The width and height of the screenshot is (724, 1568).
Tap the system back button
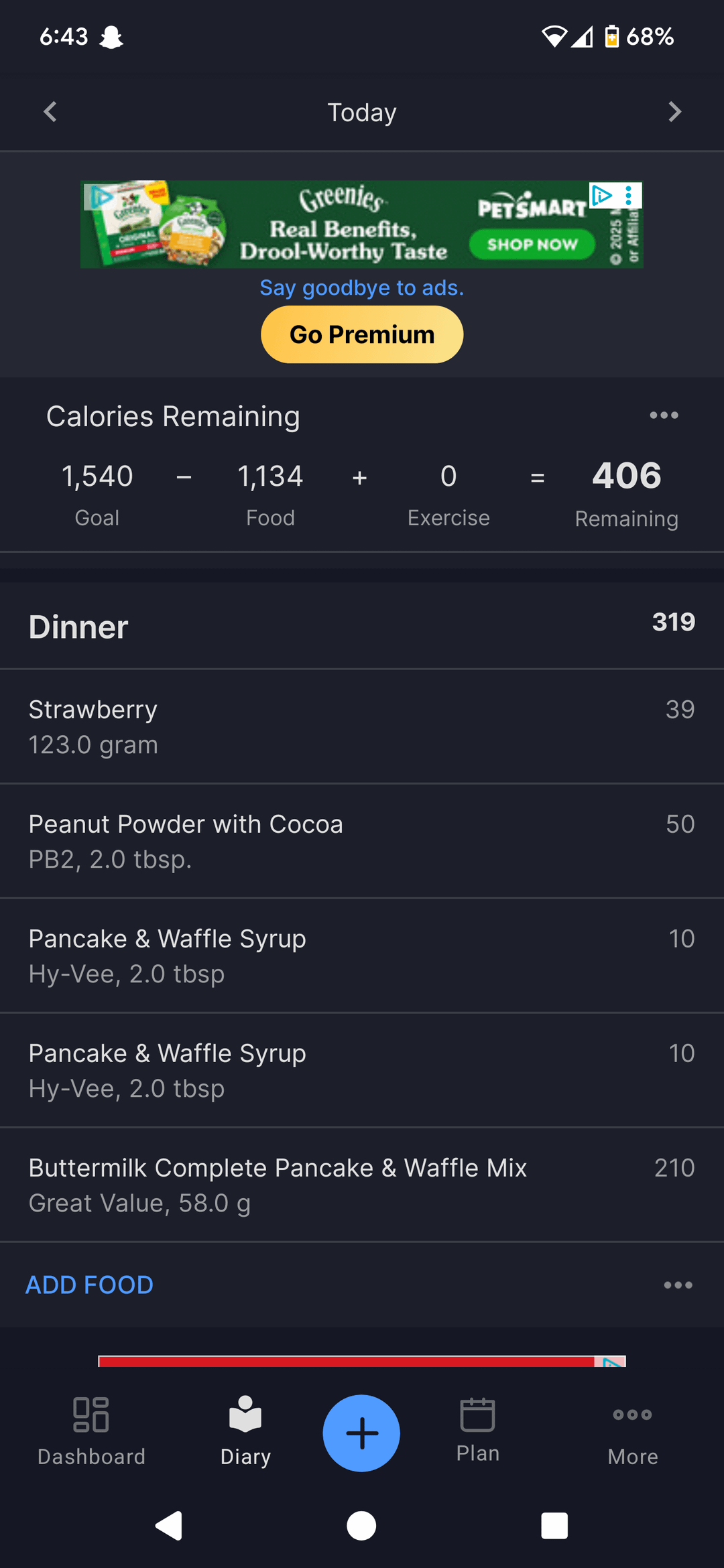pyautogui.click(x=169, y=1526)
